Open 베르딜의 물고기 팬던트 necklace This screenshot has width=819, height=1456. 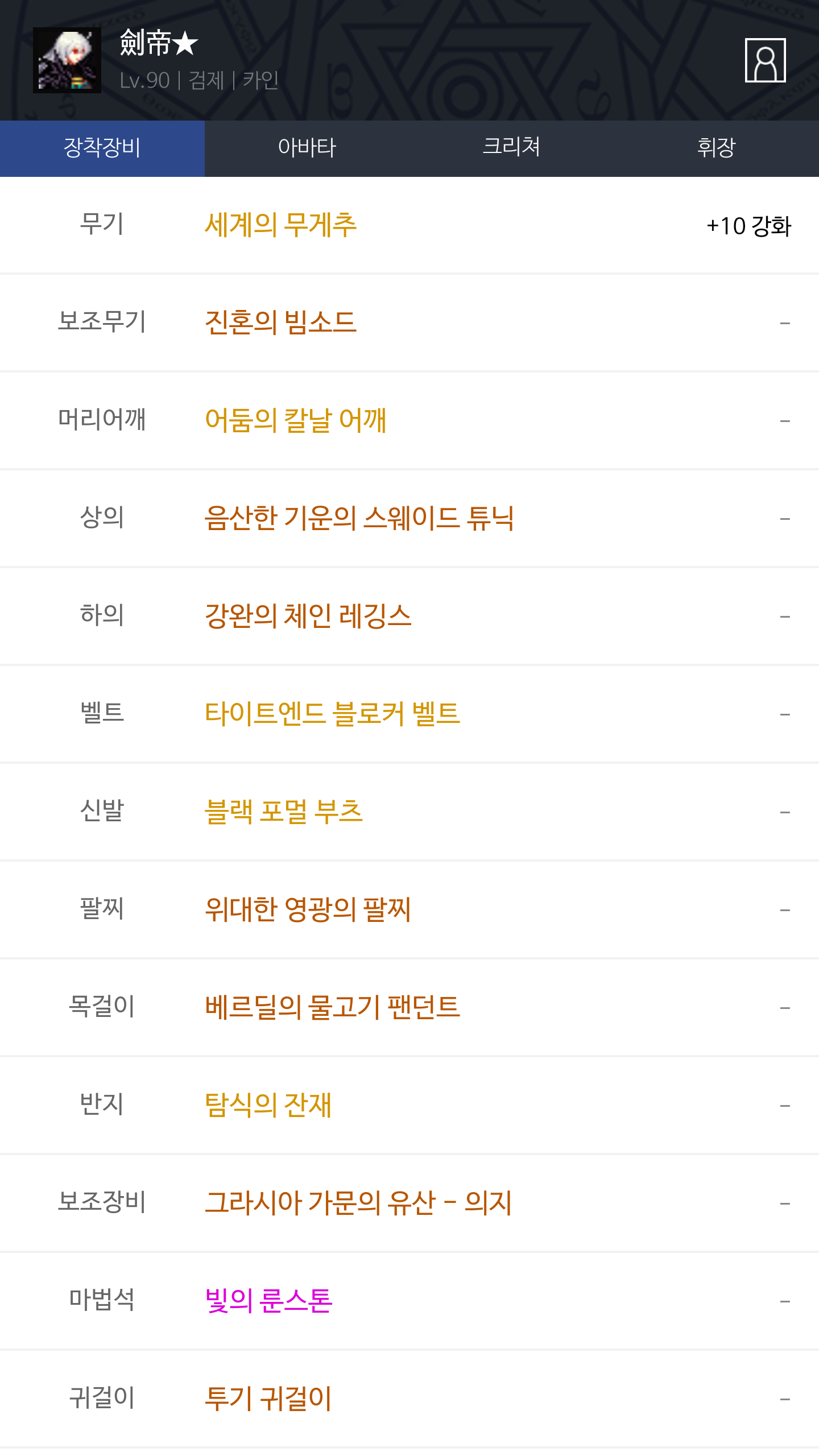[x=333, y=1007]
